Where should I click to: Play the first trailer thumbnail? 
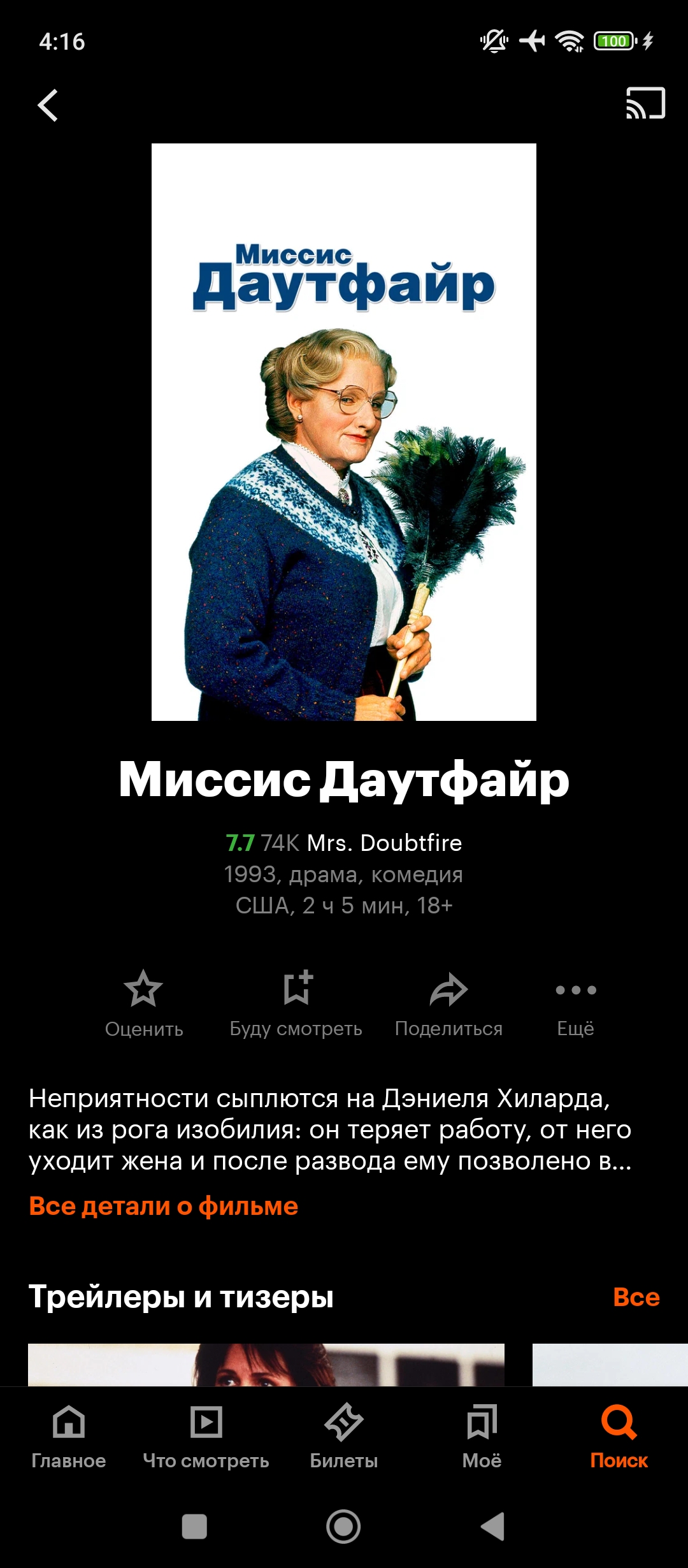click(266, 1364)
